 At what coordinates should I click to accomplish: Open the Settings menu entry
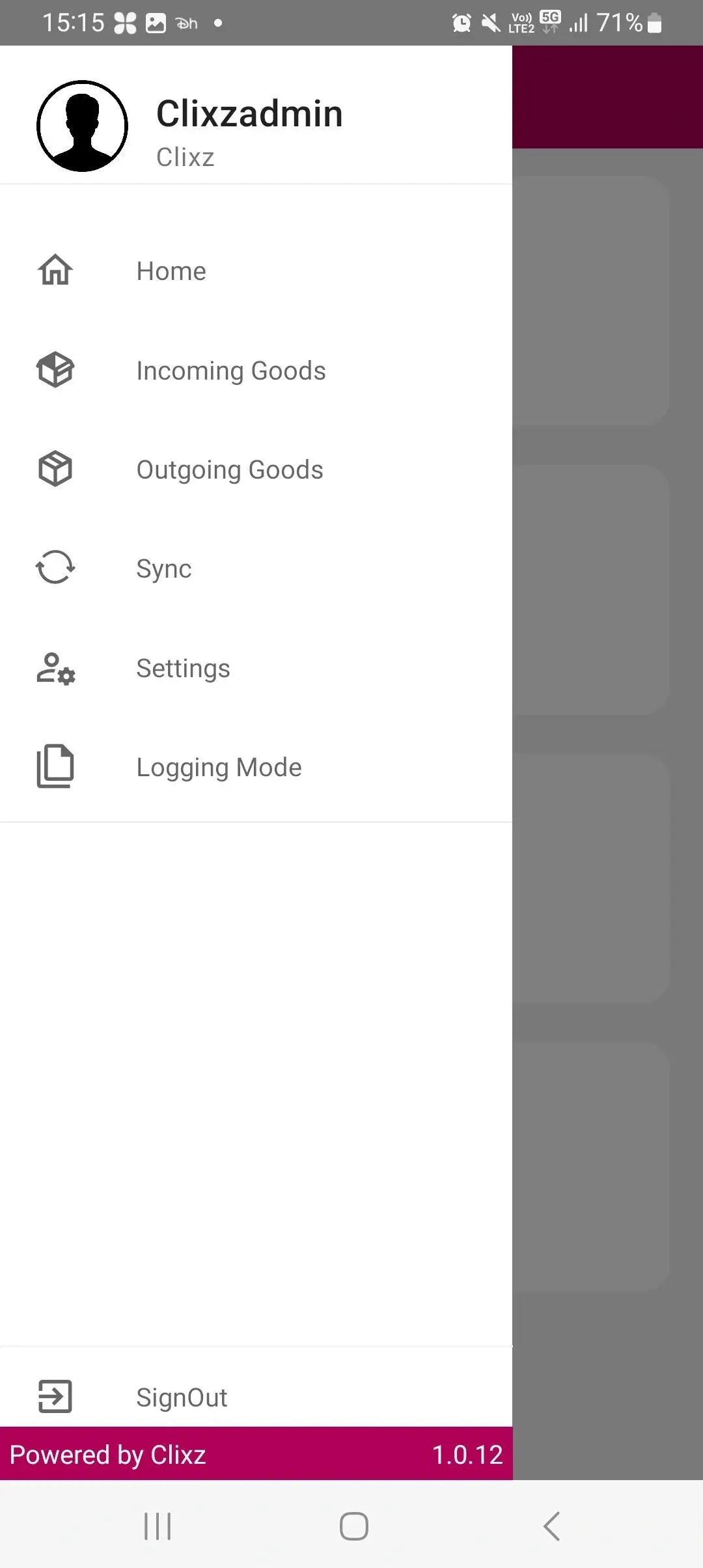click(183, 667)
